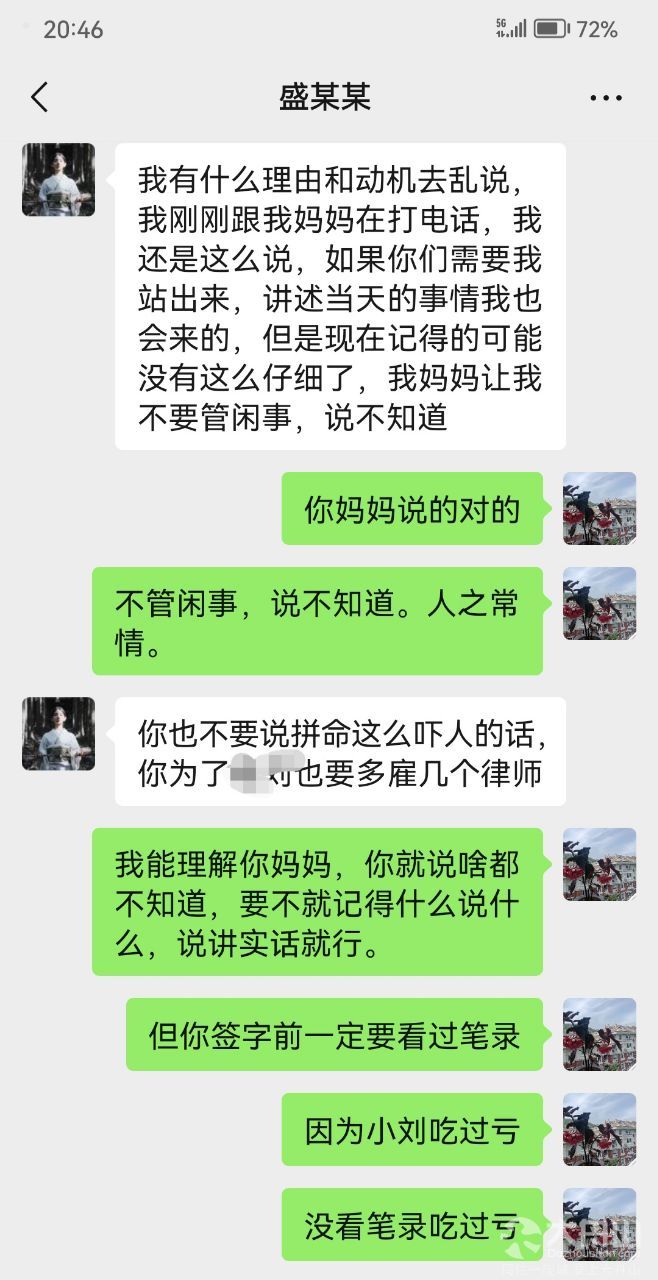Open the three-dot chat info menu
Screen dimensions: 658x1280
[606, 98]
